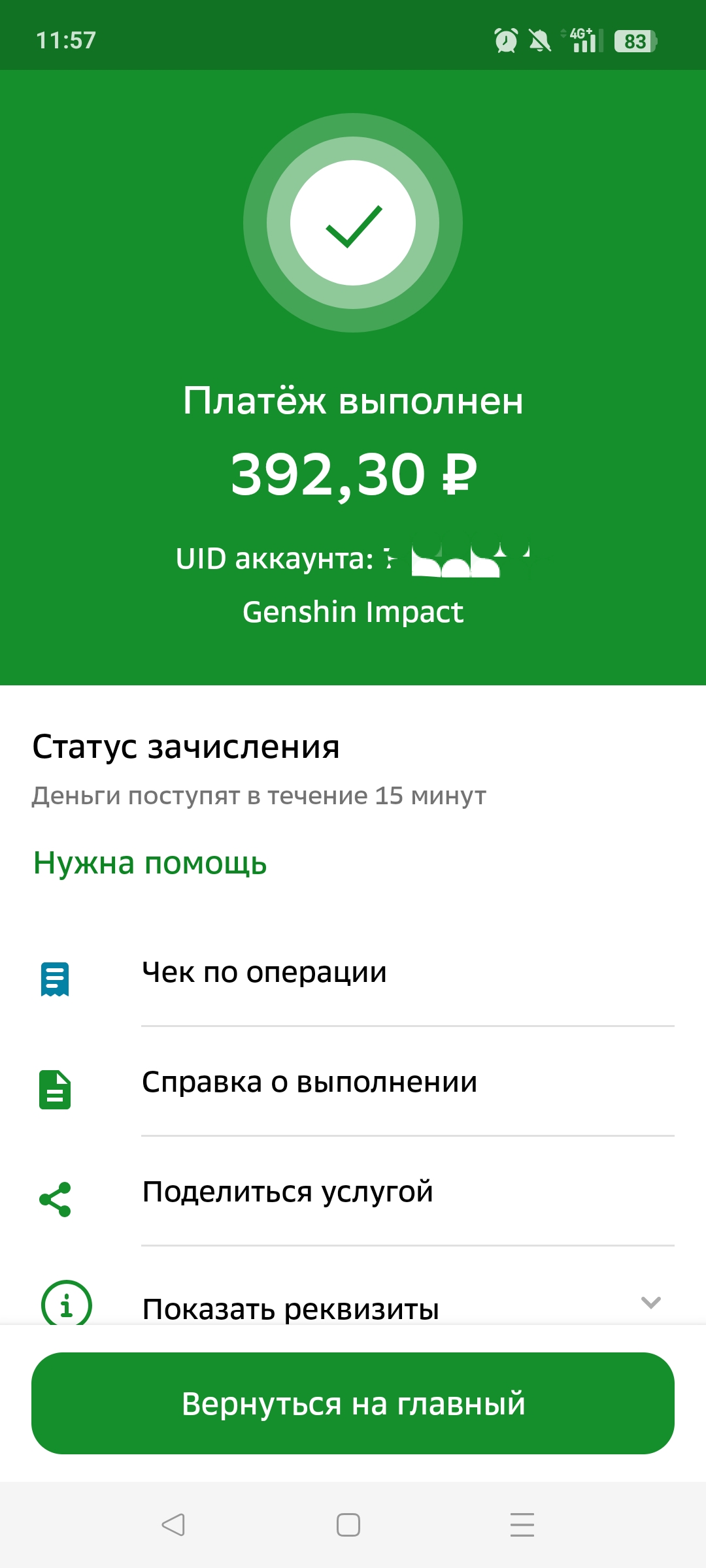Expand Показать реквизиты details

click(x=353, y=1301)
